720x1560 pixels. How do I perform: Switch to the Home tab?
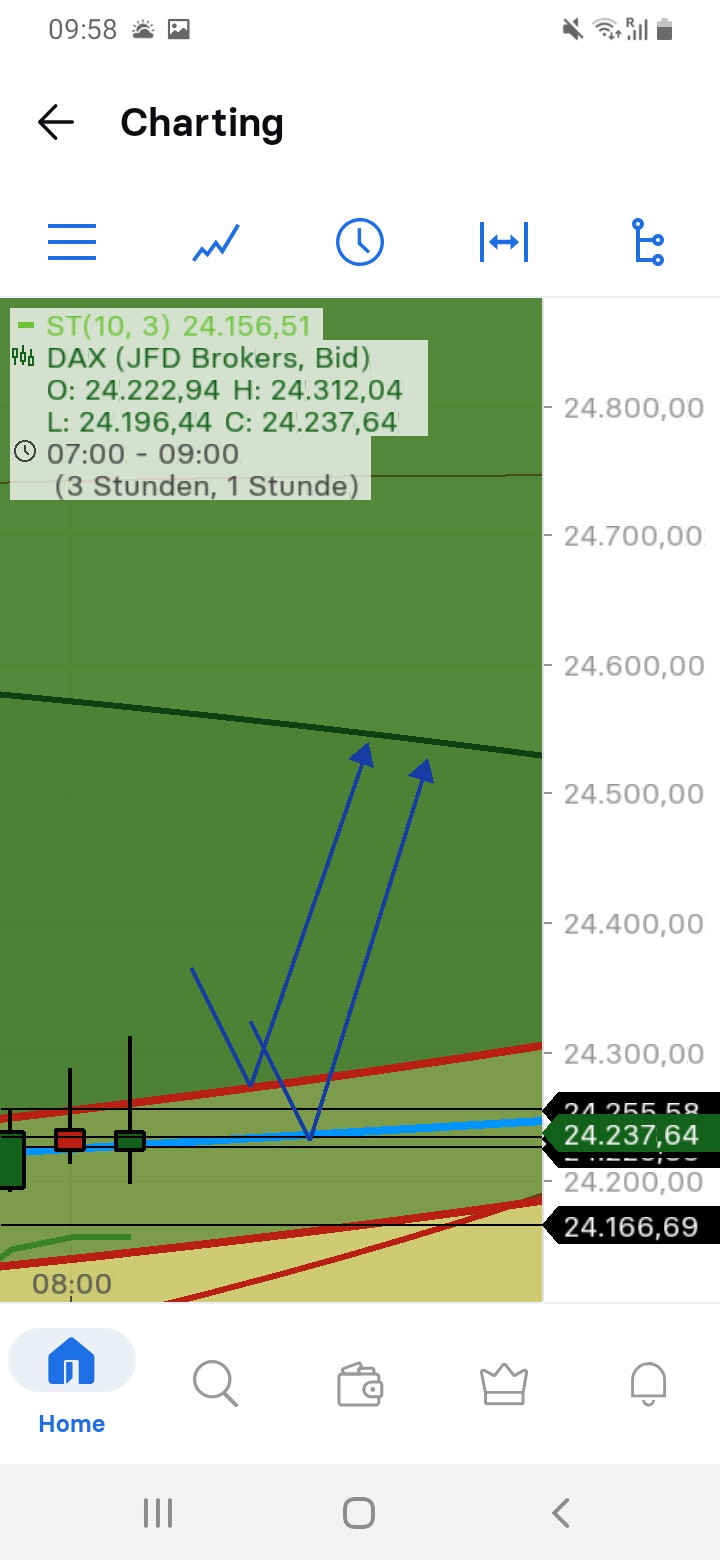pyautogui.click(x=72, y=1384)
